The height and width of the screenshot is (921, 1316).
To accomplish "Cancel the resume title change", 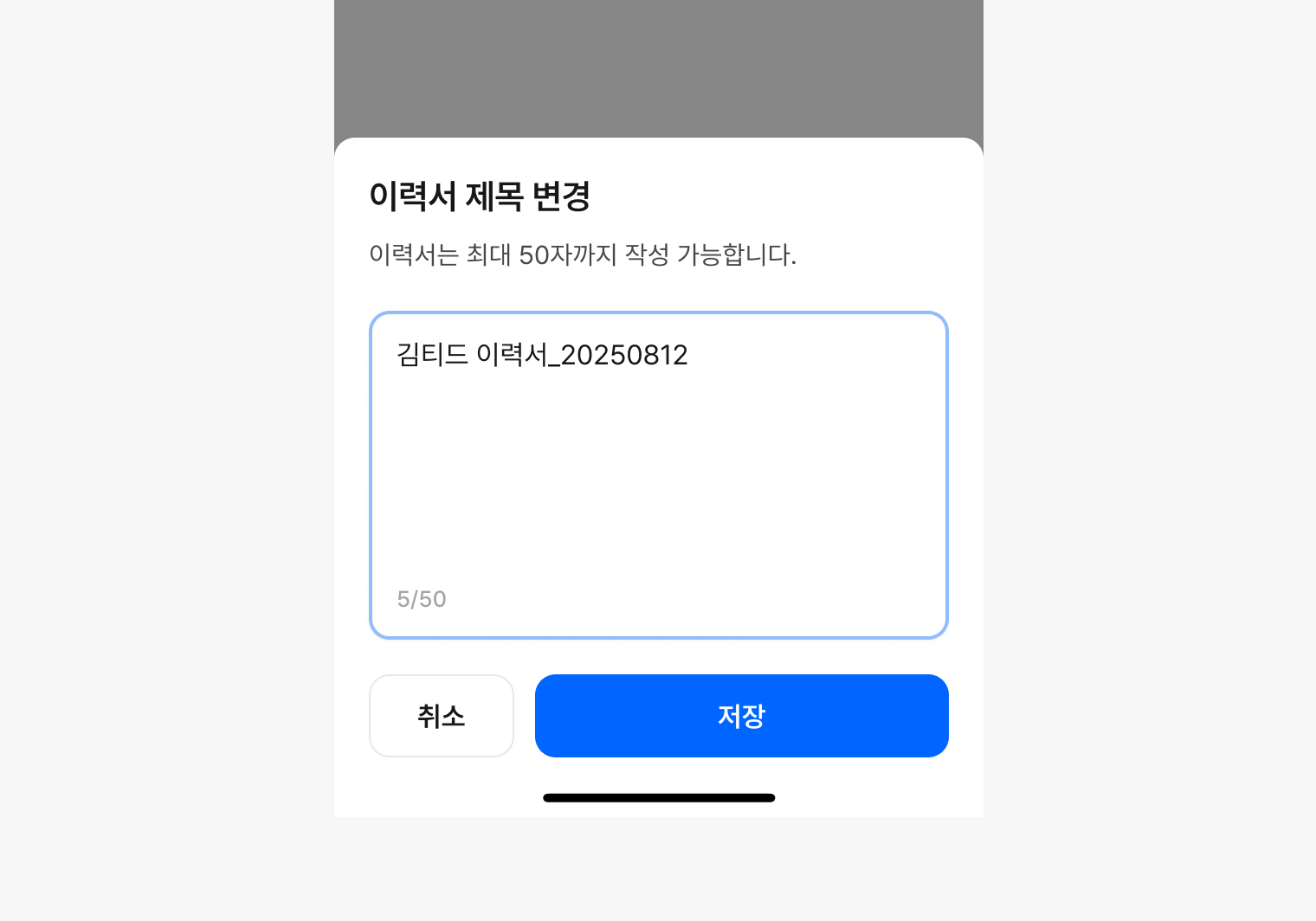I will 442,716.
